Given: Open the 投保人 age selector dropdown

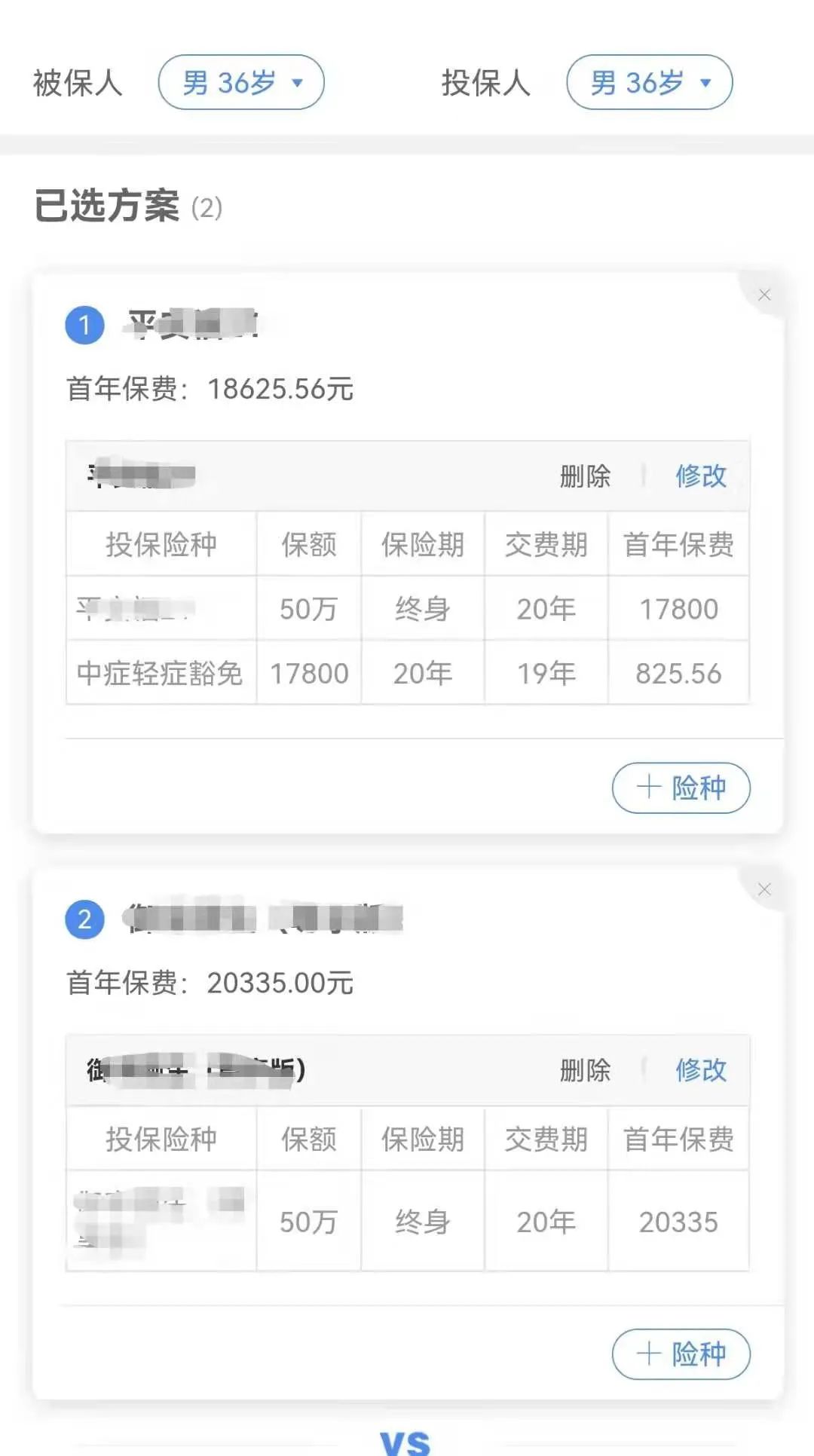Looking at the screenshot, I should tap(650, 83).
